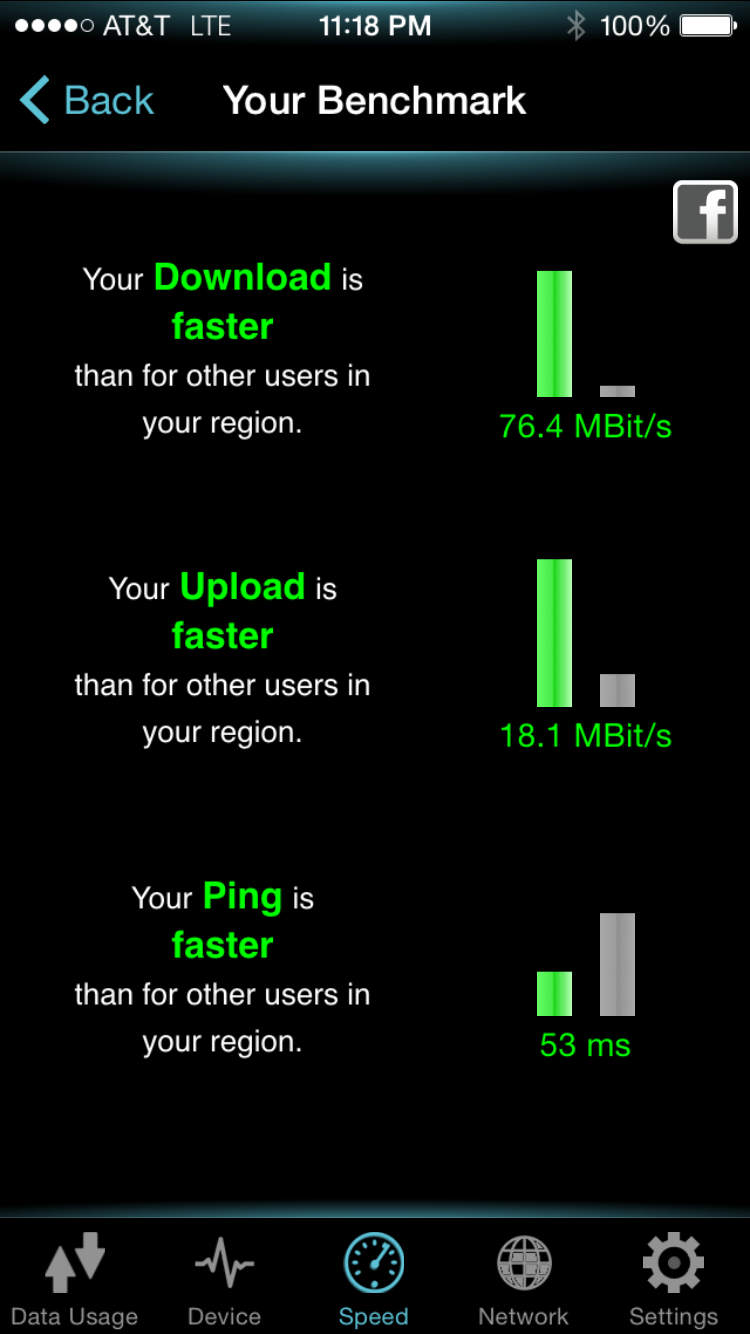Open the Settings tab
The height and width of the screenshot is (1334, 750).
(x=673, y=1279)
